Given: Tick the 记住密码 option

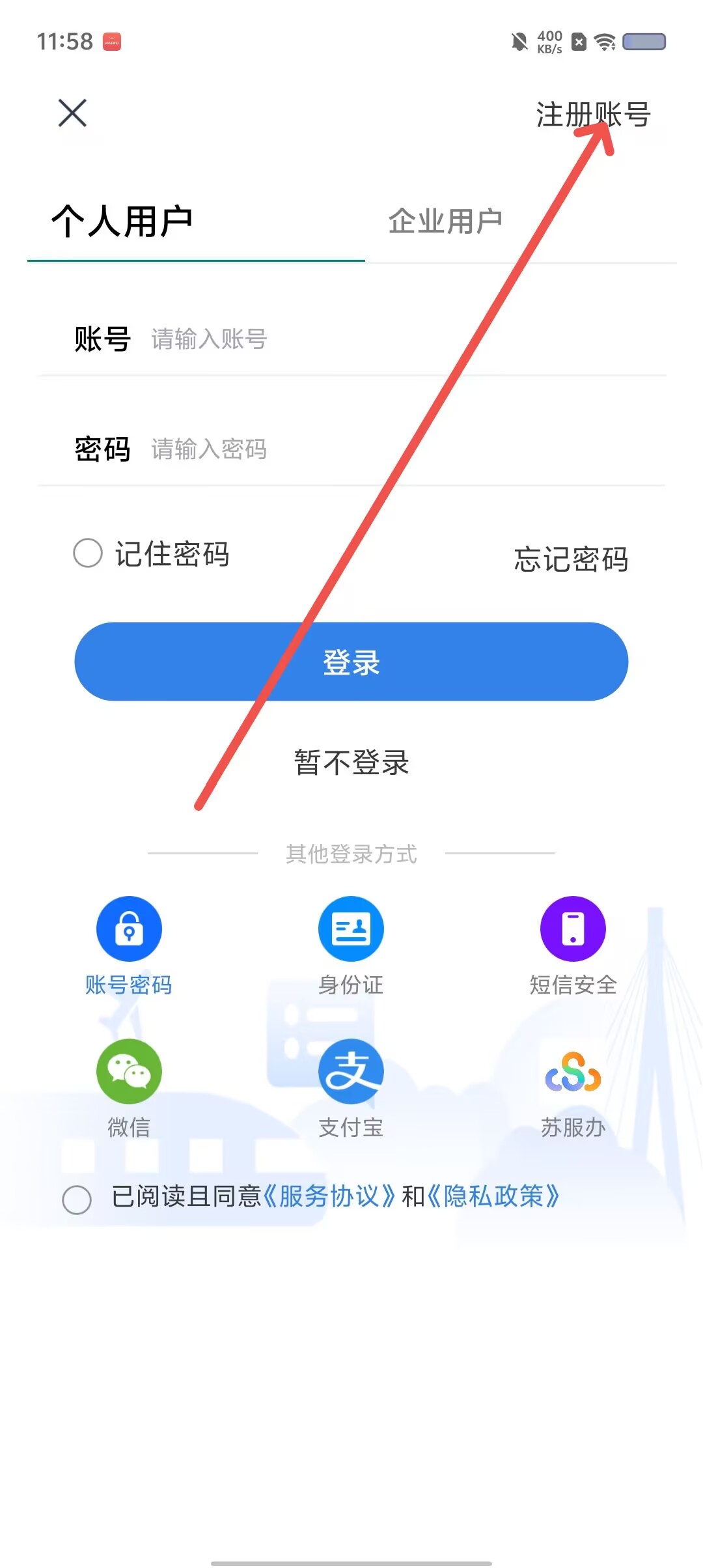Looking at the screenshot, I should [x=88, y=553].
